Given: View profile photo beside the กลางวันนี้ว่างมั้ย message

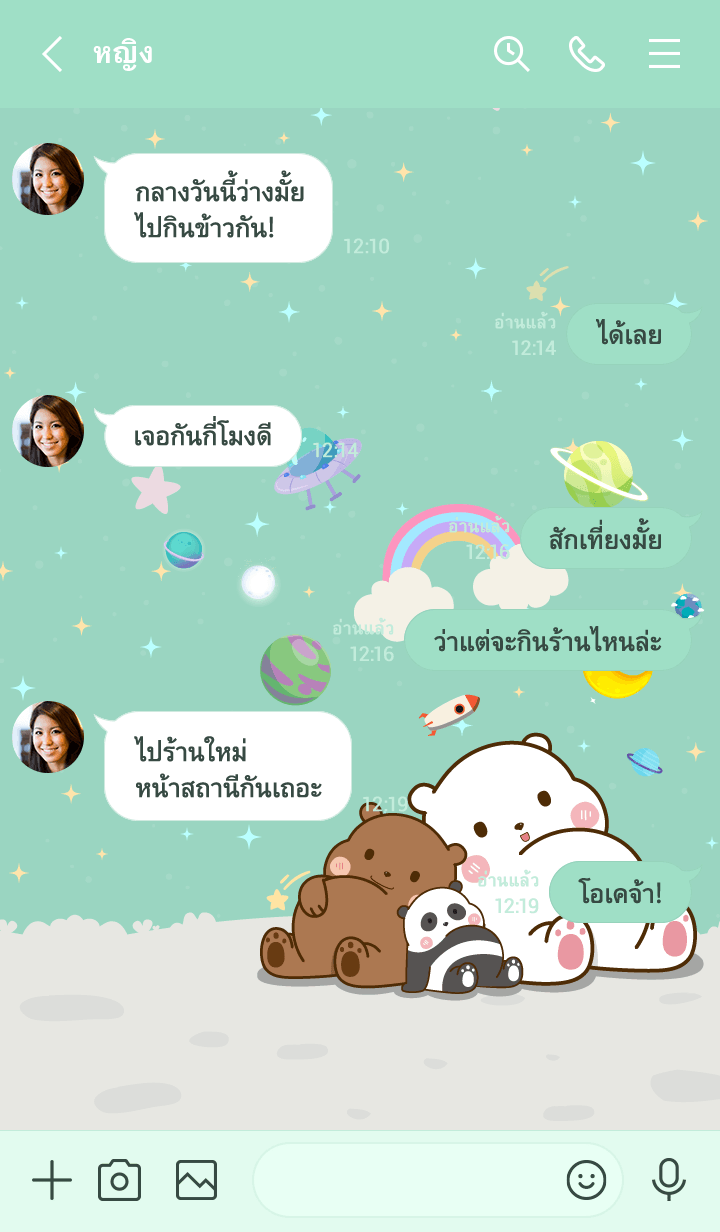Looking at the screenshot, I should (48, 179).
